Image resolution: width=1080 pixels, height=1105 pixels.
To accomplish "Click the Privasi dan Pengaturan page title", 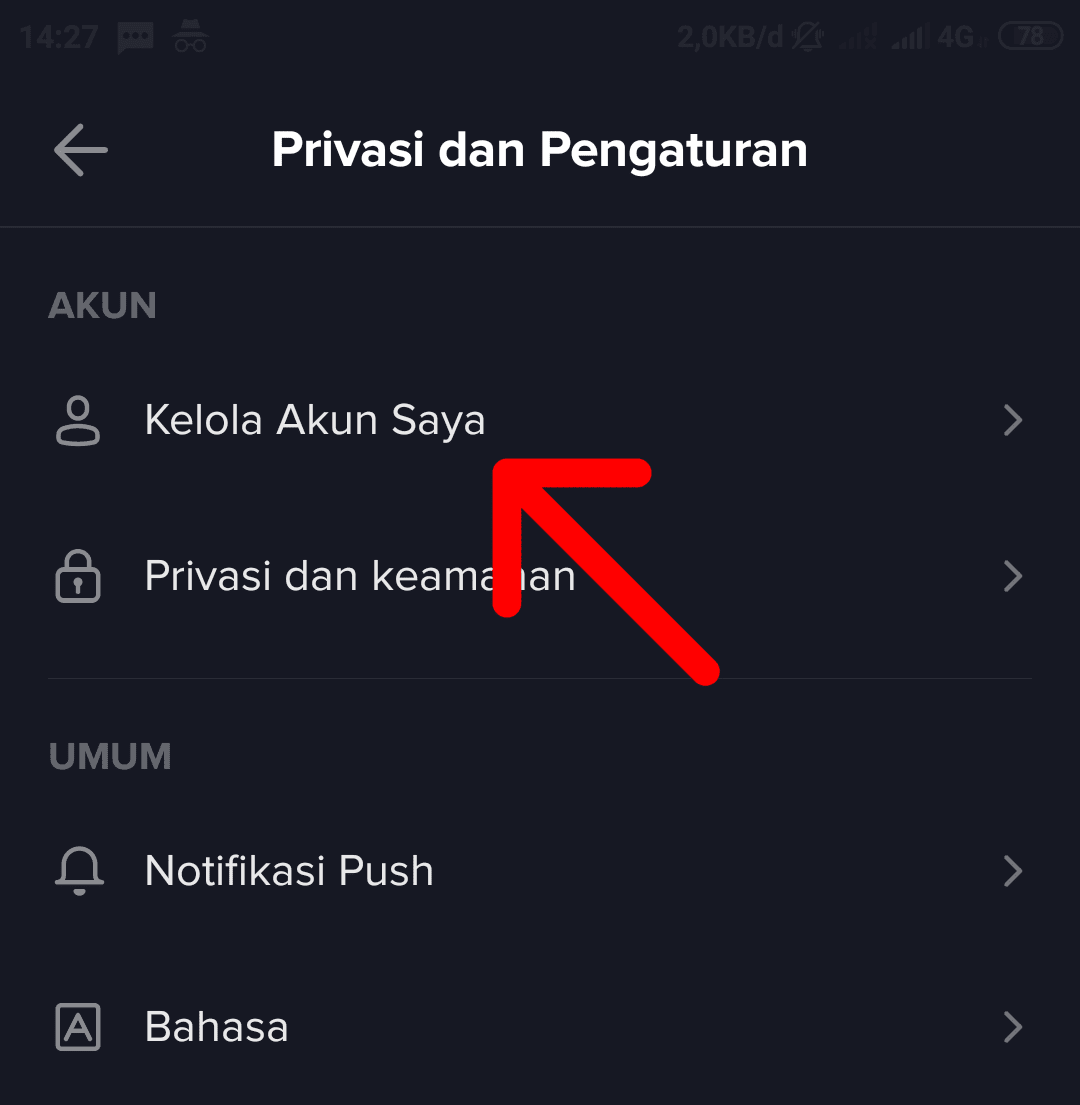I will click(x=540, y=150).
